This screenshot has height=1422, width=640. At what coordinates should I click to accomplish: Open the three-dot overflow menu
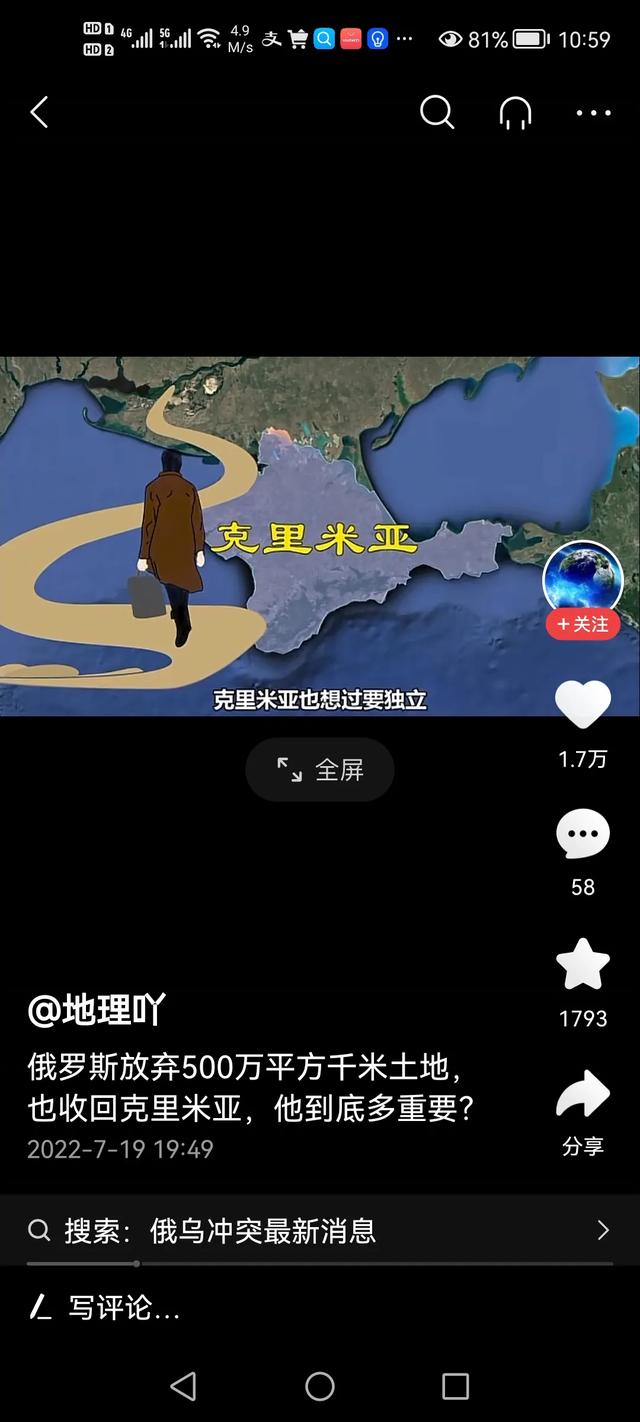pyautogui.click(x=593, y=113)
